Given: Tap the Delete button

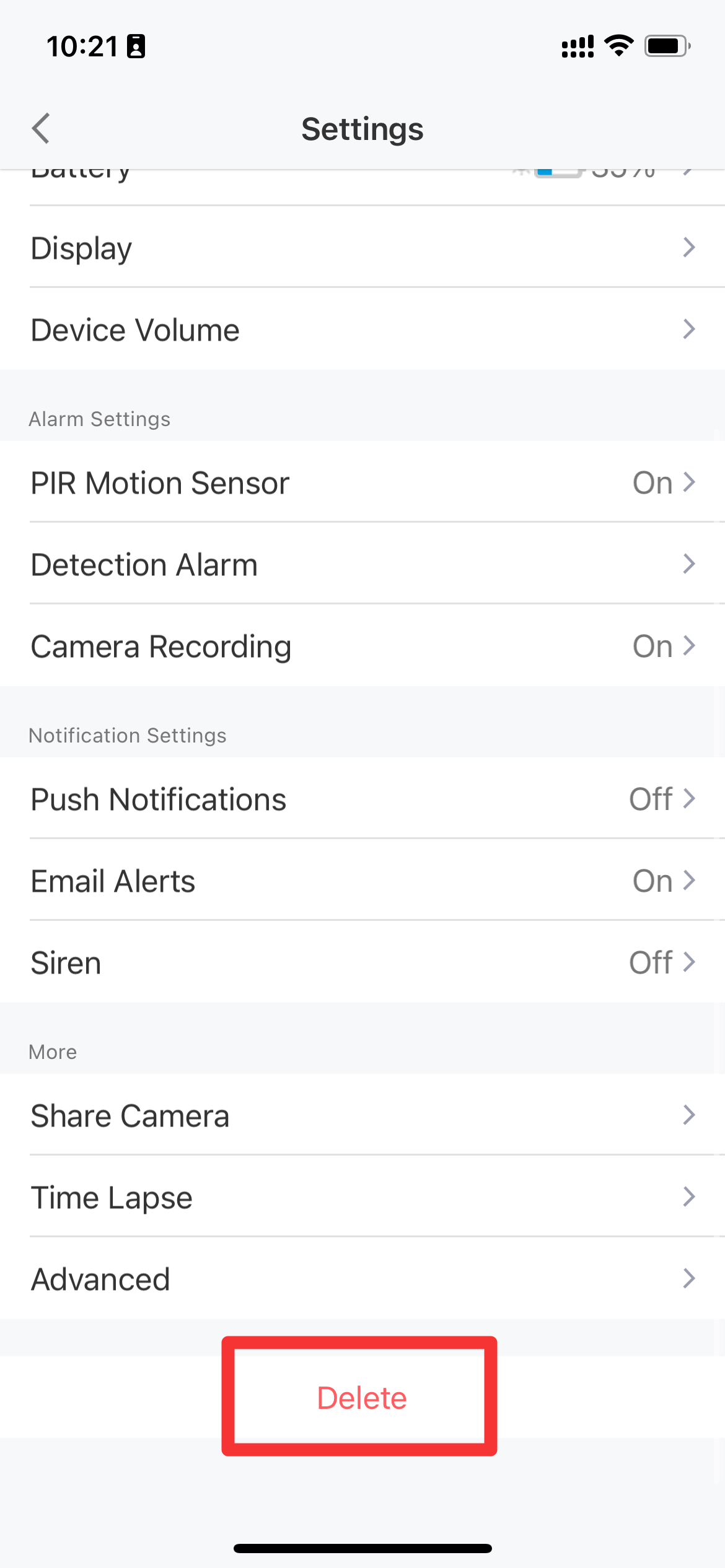Looking at the screenshot, I should (362, 1398).
